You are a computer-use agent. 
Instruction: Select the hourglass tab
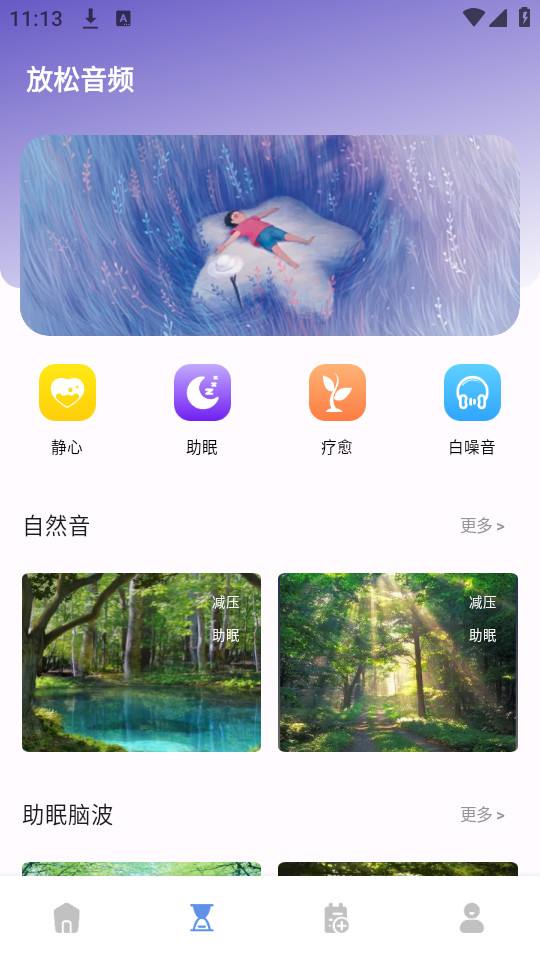pos(202,918)
